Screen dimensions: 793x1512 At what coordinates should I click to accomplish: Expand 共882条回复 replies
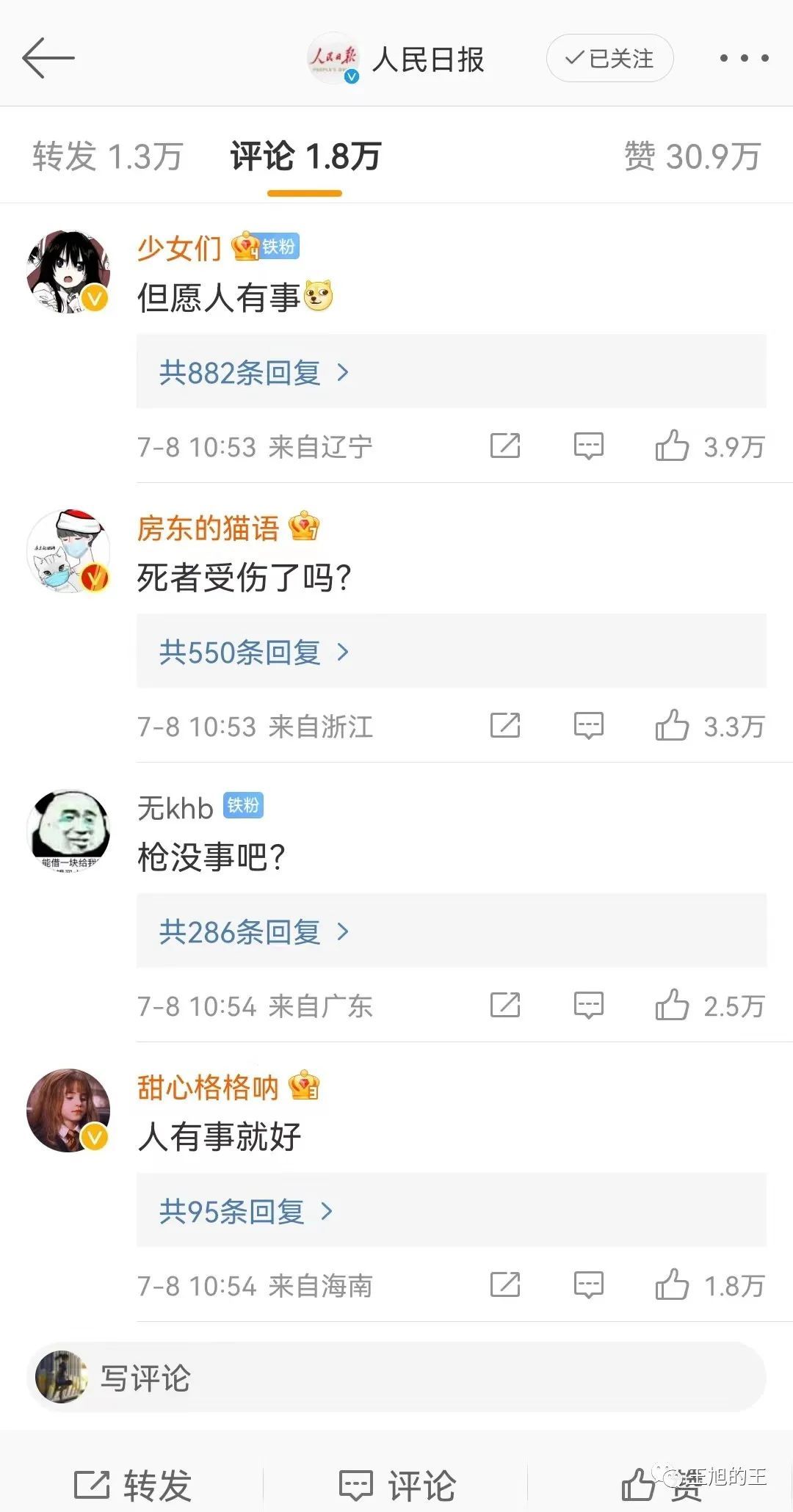254,373
